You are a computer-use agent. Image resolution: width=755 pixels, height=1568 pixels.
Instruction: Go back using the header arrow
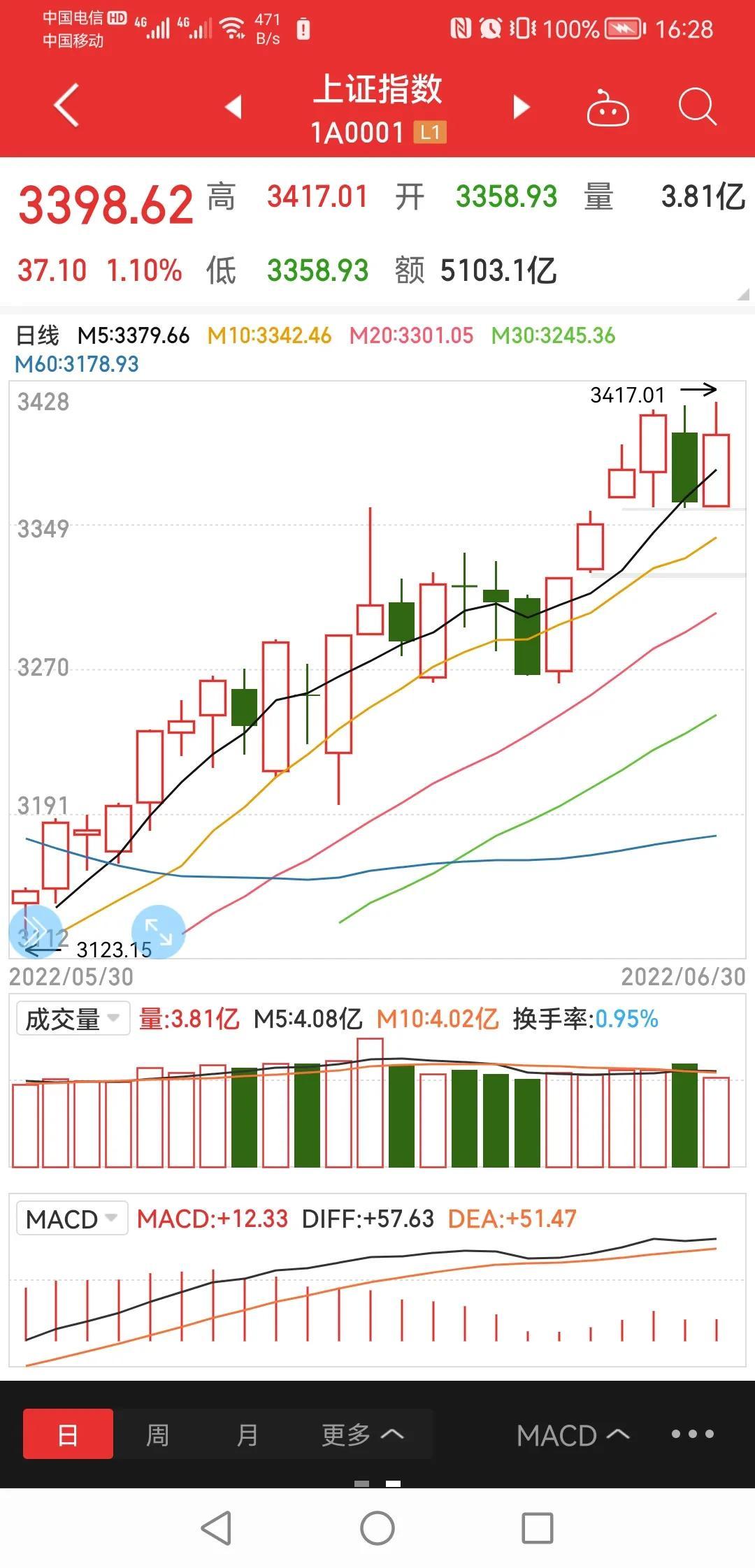(x=67, y=106)
